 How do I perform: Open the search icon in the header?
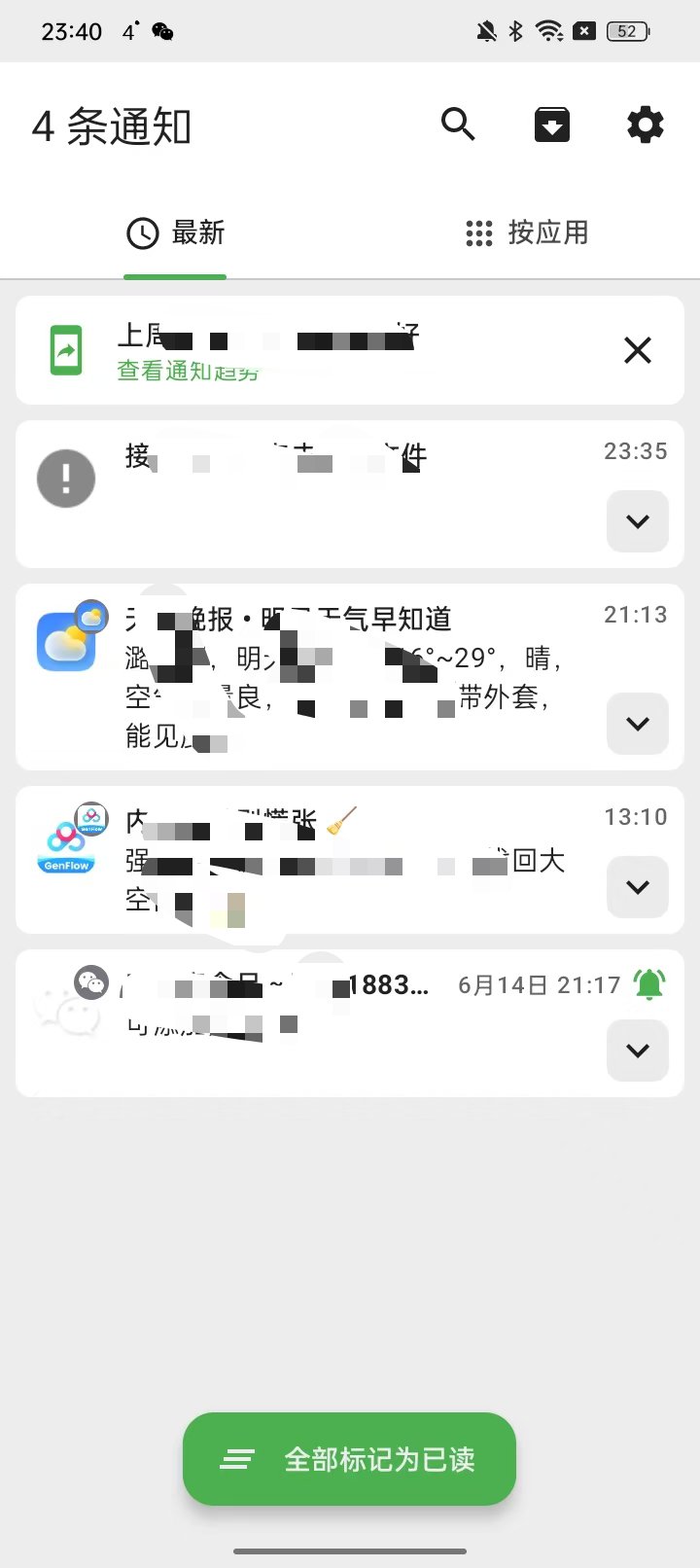tap(458, 125)
